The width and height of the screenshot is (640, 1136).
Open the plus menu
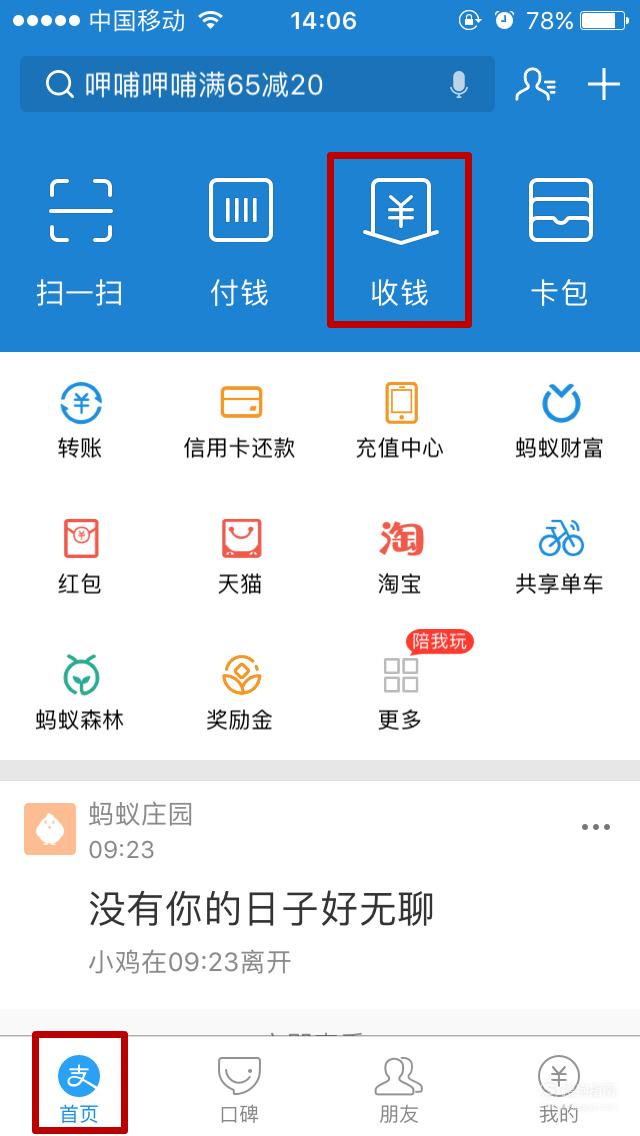click(x=603, y=85)
